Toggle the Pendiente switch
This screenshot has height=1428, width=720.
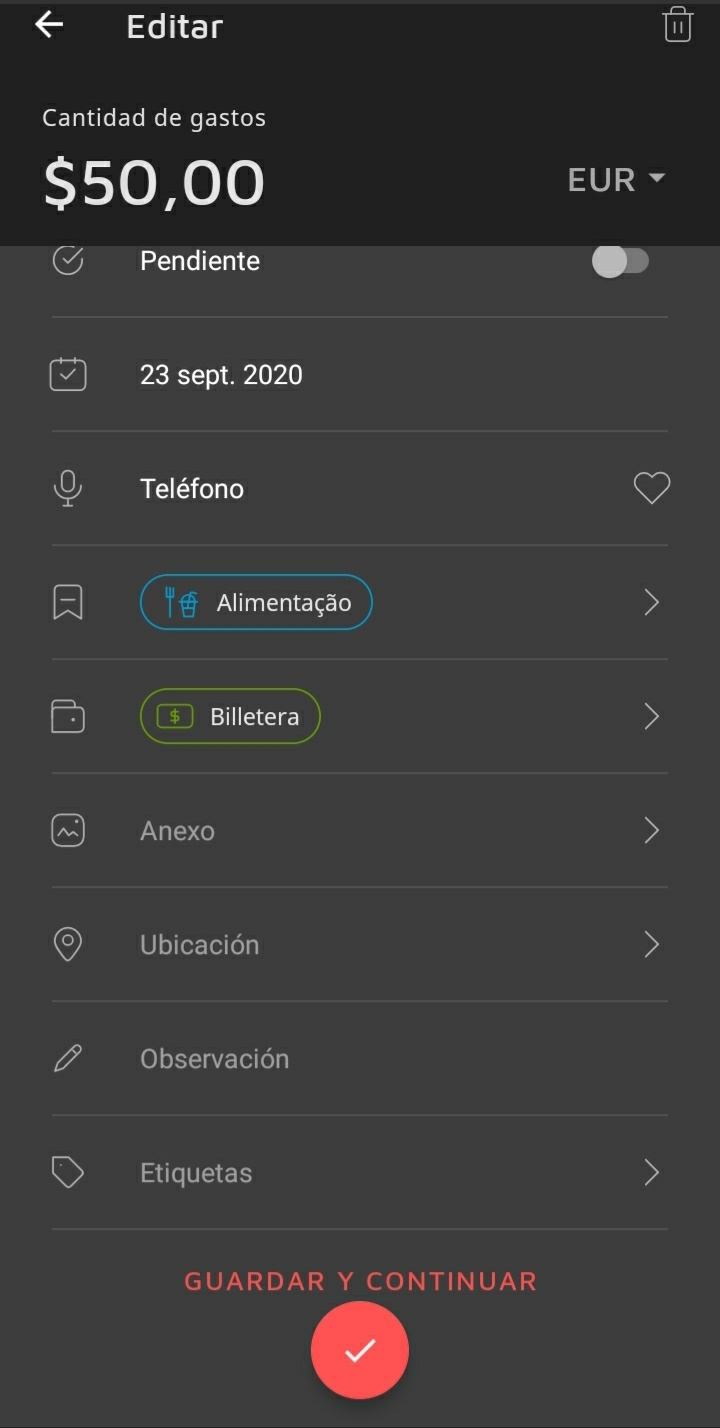pos(621,262)
